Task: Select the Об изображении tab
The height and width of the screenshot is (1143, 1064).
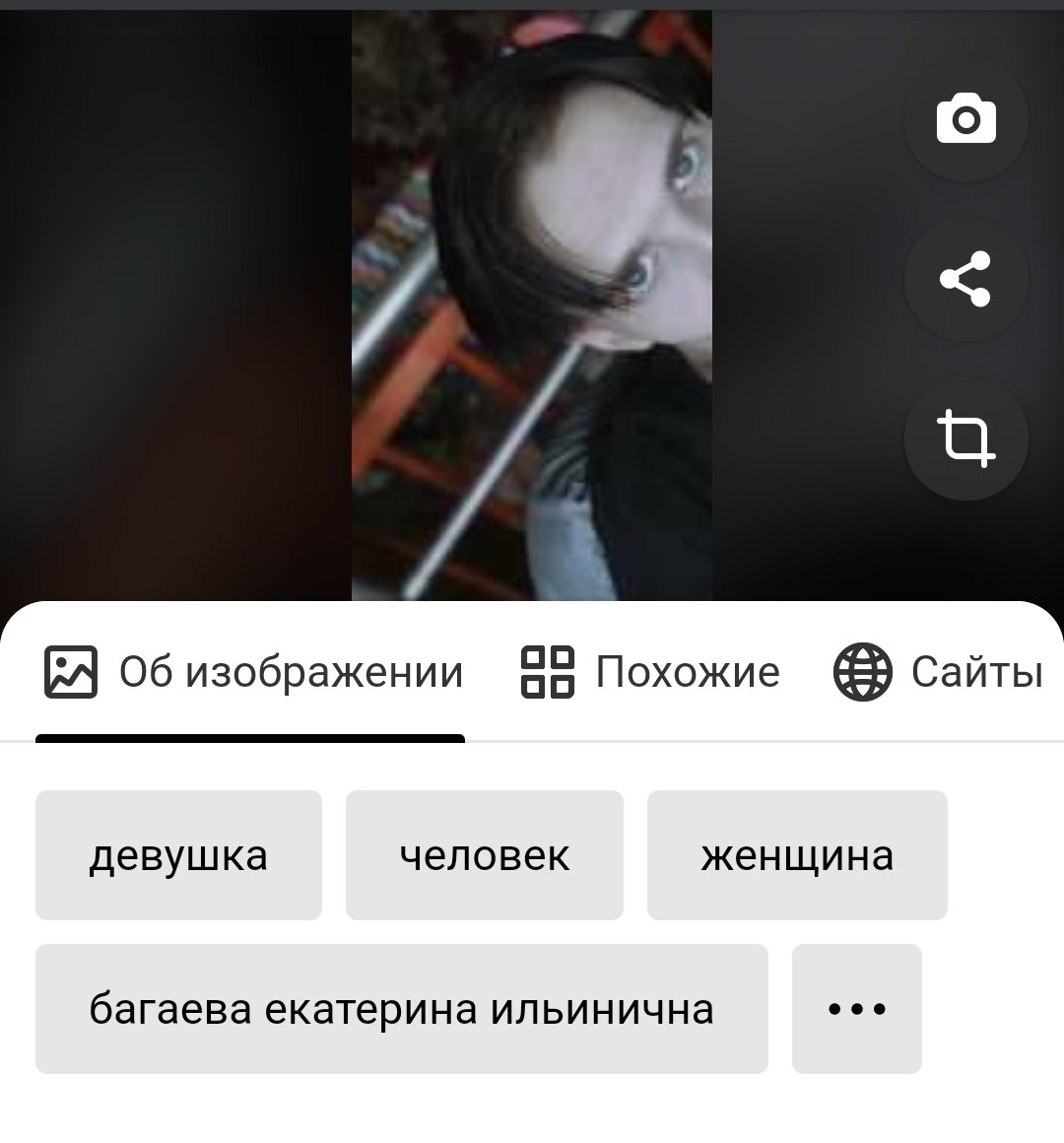Action: tap(253, 672)
